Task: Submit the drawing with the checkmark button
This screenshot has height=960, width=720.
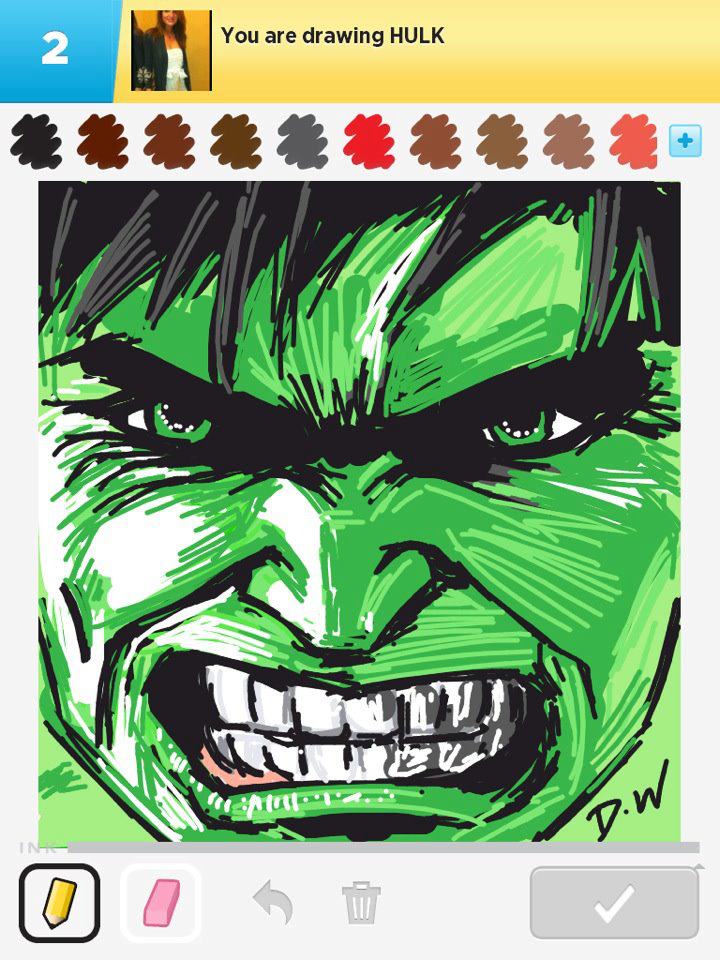Action: coord(614,903)
